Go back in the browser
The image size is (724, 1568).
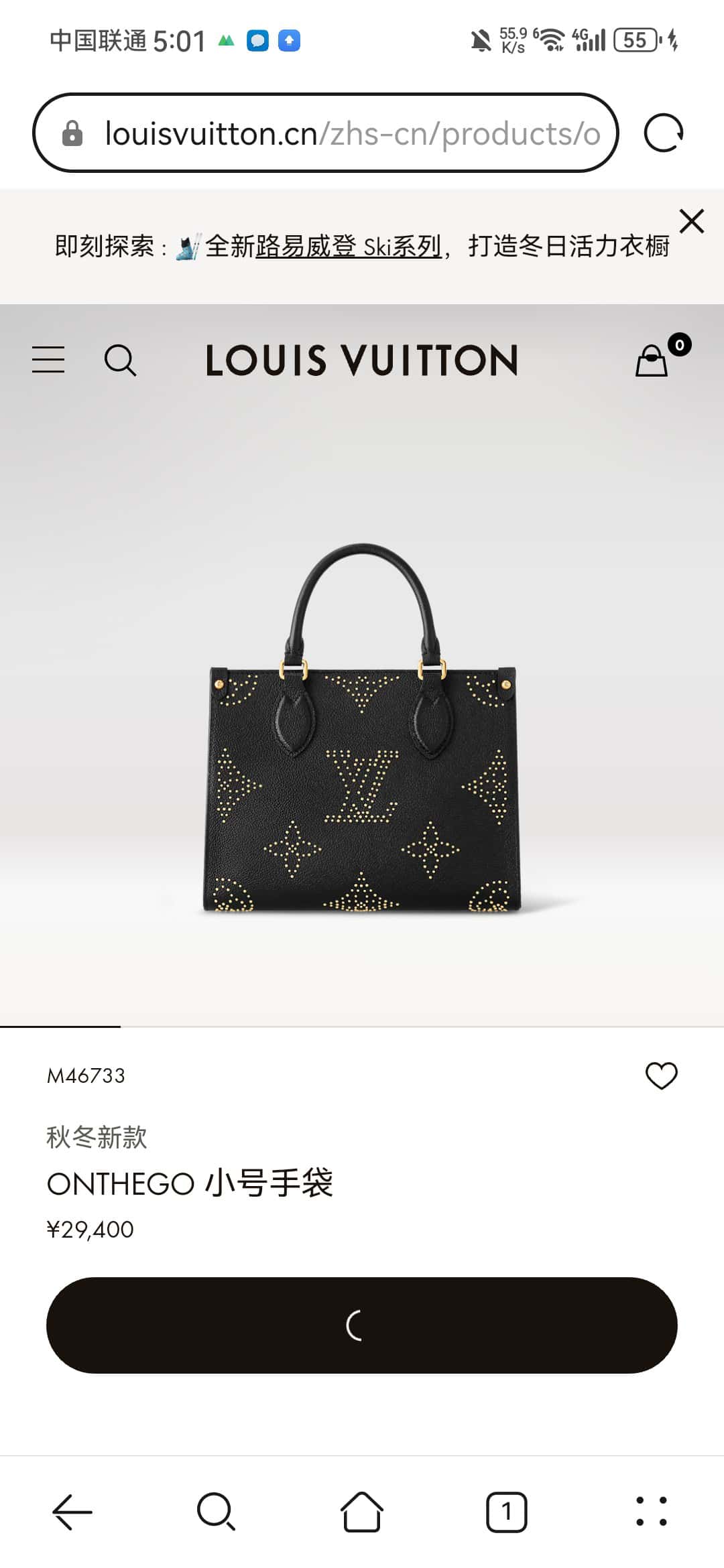point(72,1512)
